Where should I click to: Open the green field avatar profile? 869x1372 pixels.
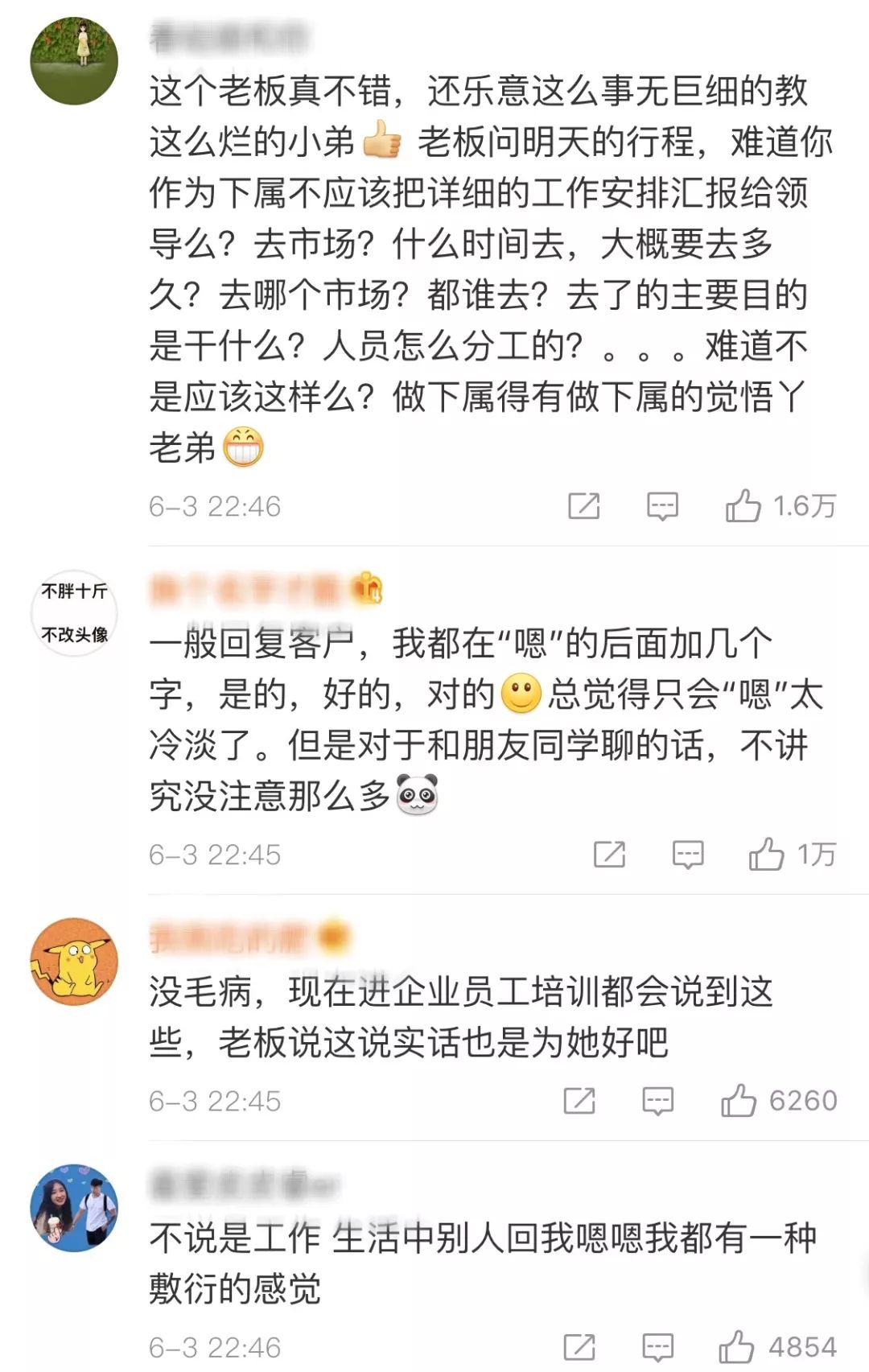pyautogui.click(x=74, y=60)
